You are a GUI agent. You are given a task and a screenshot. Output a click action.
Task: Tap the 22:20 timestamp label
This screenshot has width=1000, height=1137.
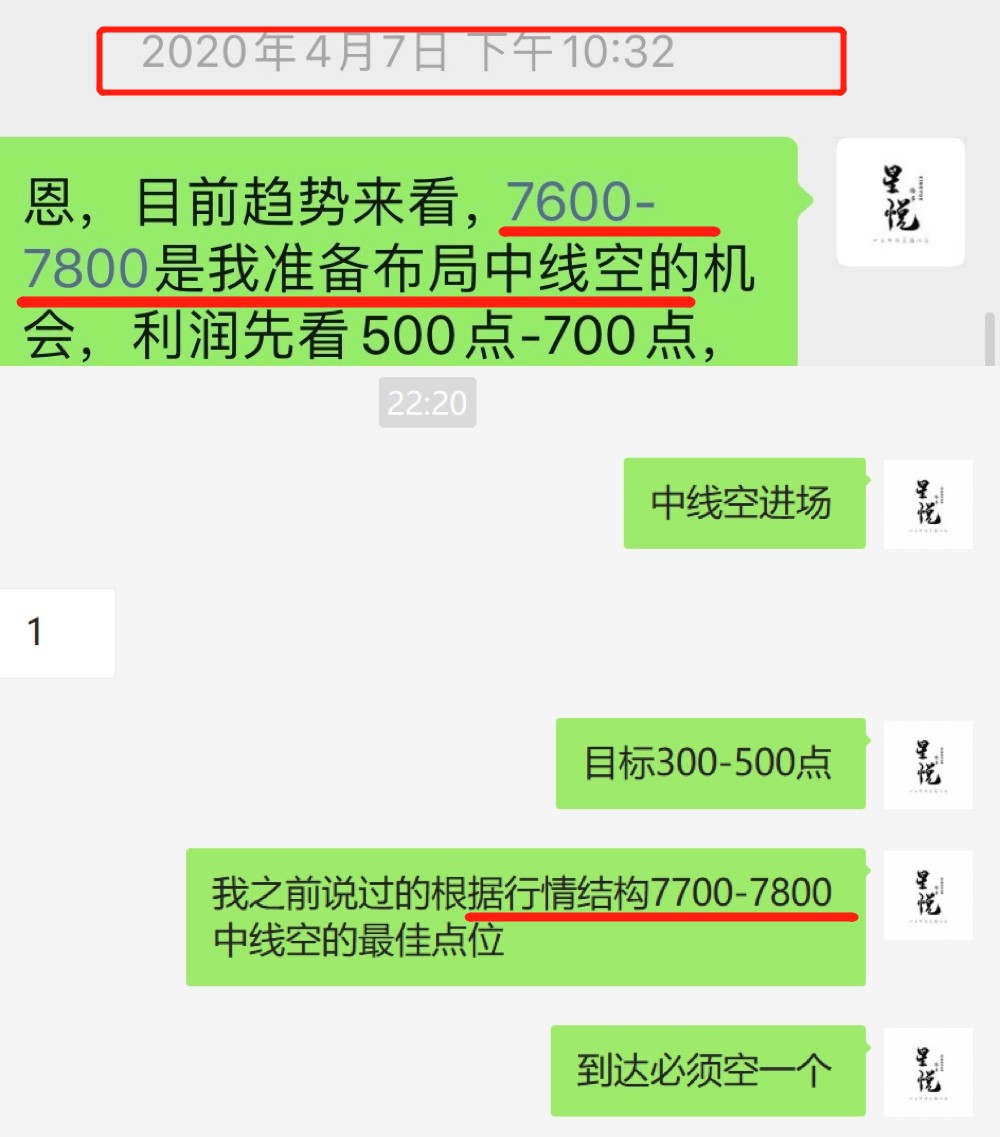428,403
